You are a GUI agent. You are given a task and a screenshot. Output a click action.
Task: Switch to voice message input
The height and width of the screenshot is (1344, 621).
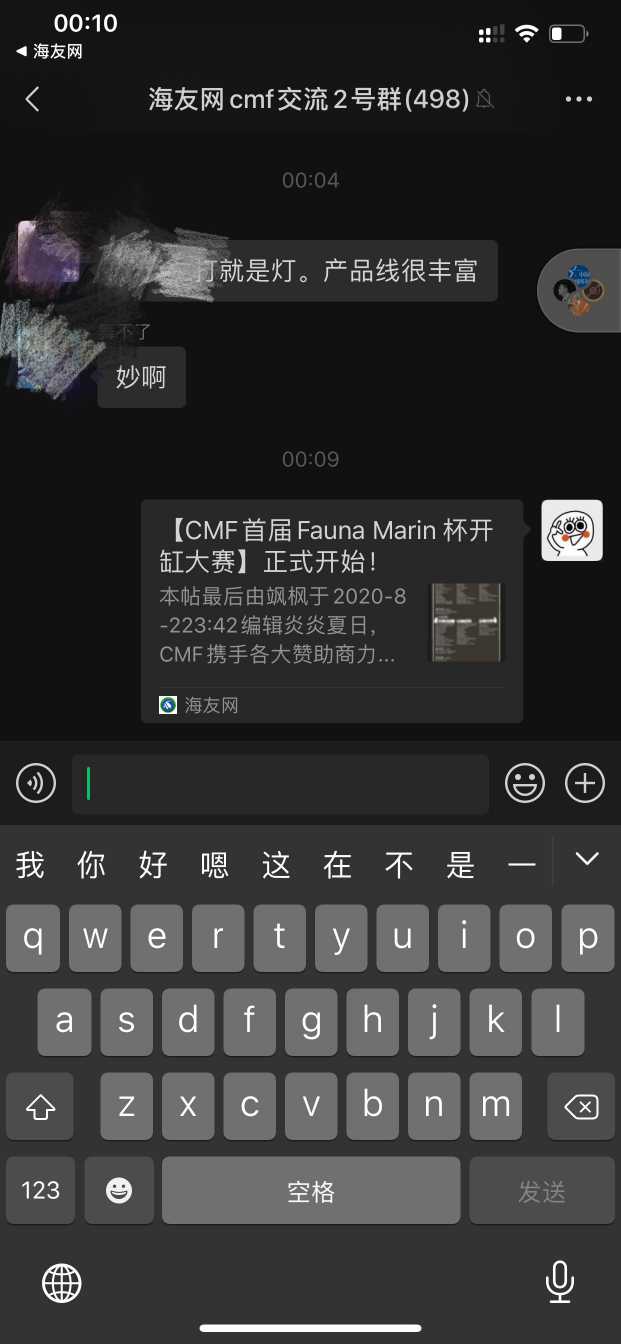click(36, 783)
